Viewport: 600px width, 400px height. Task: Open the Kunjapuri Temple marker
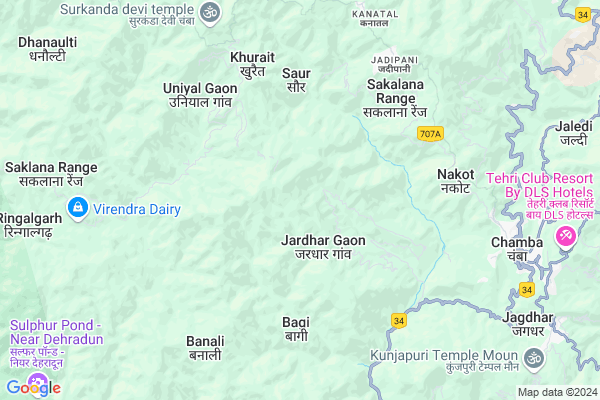pos(534,356)
